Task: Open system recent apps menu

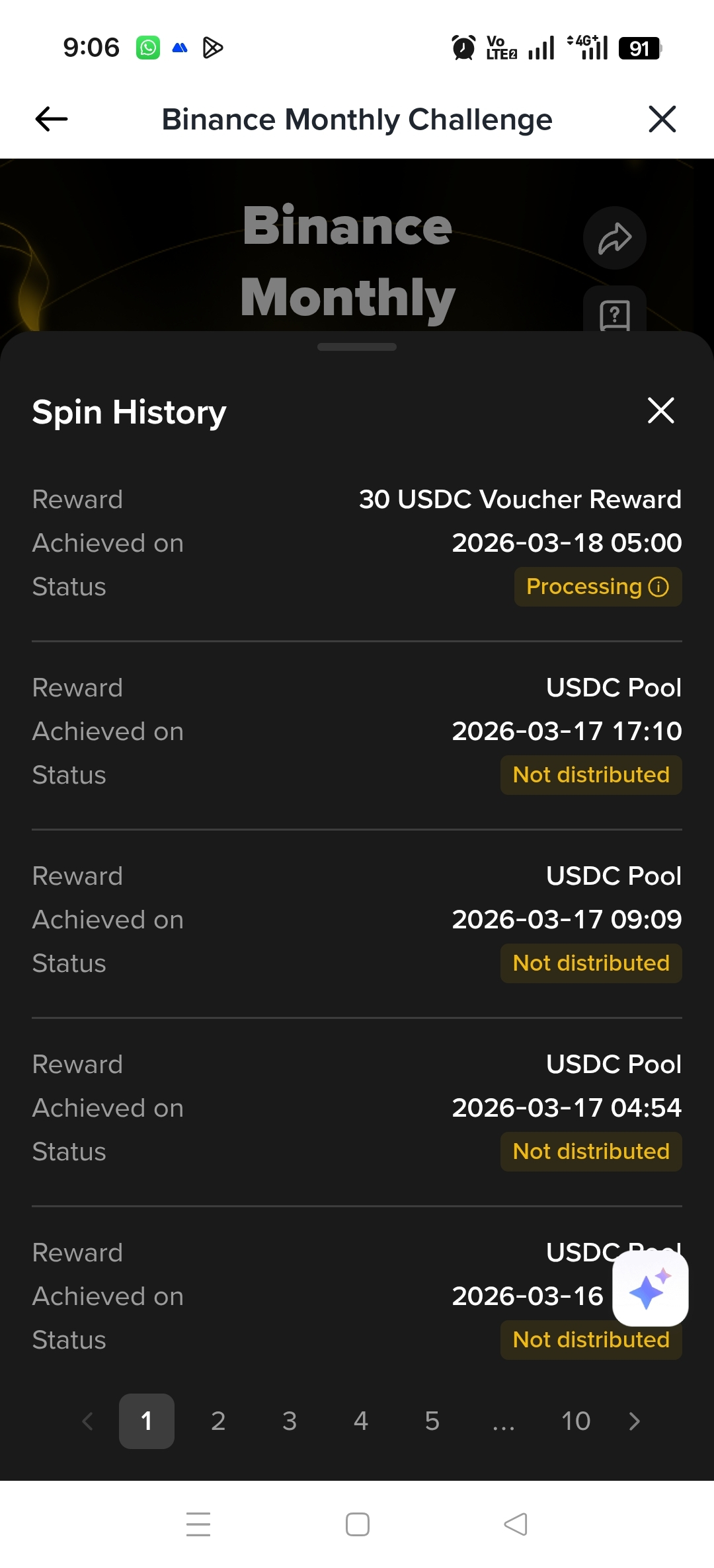Action: (x=198, y=1524)
